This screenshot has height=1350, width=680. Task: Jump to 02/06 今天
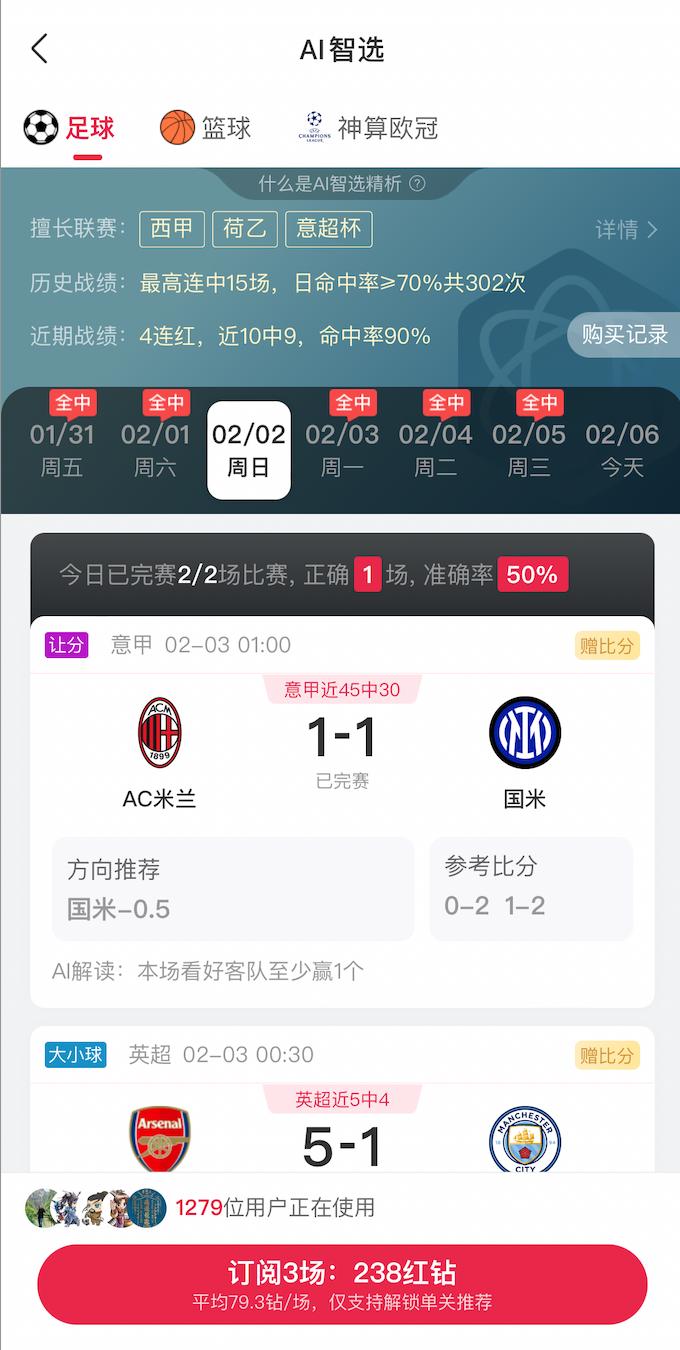pyautogui.click(x=622, y=449)
